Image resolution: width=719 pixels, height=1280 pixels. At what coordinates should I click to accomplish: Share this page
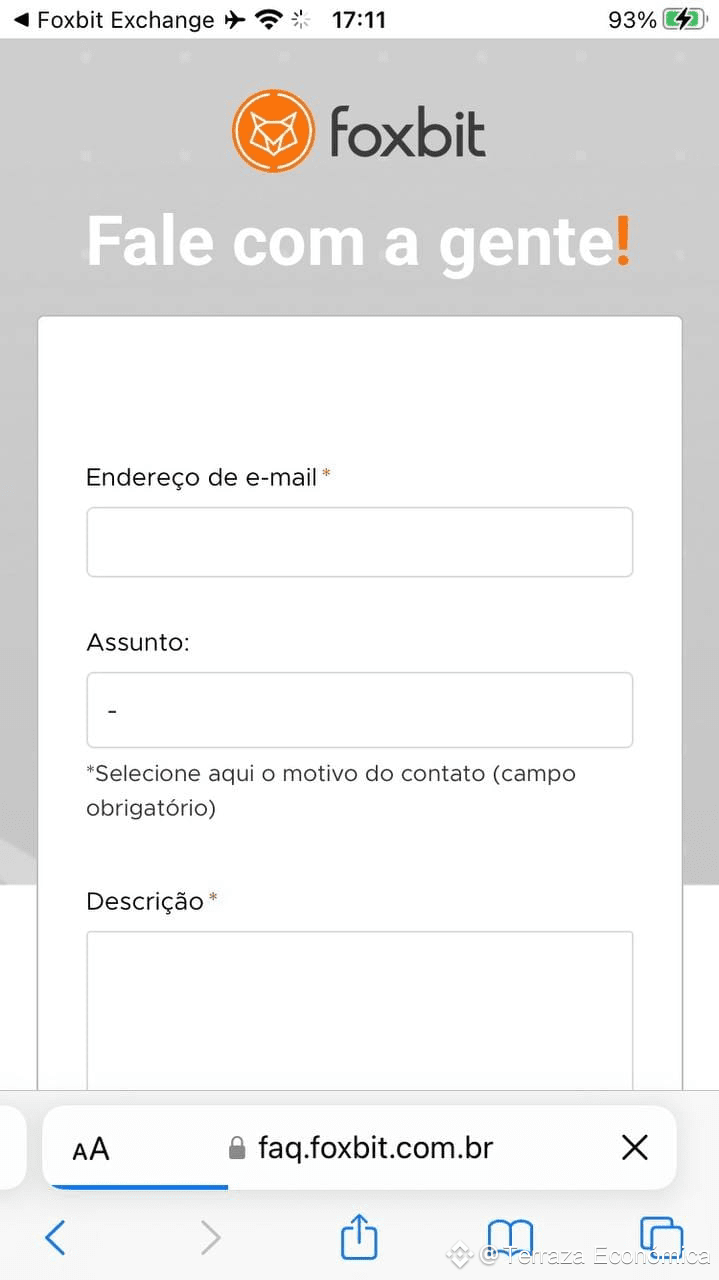(x=359, y=1235)
